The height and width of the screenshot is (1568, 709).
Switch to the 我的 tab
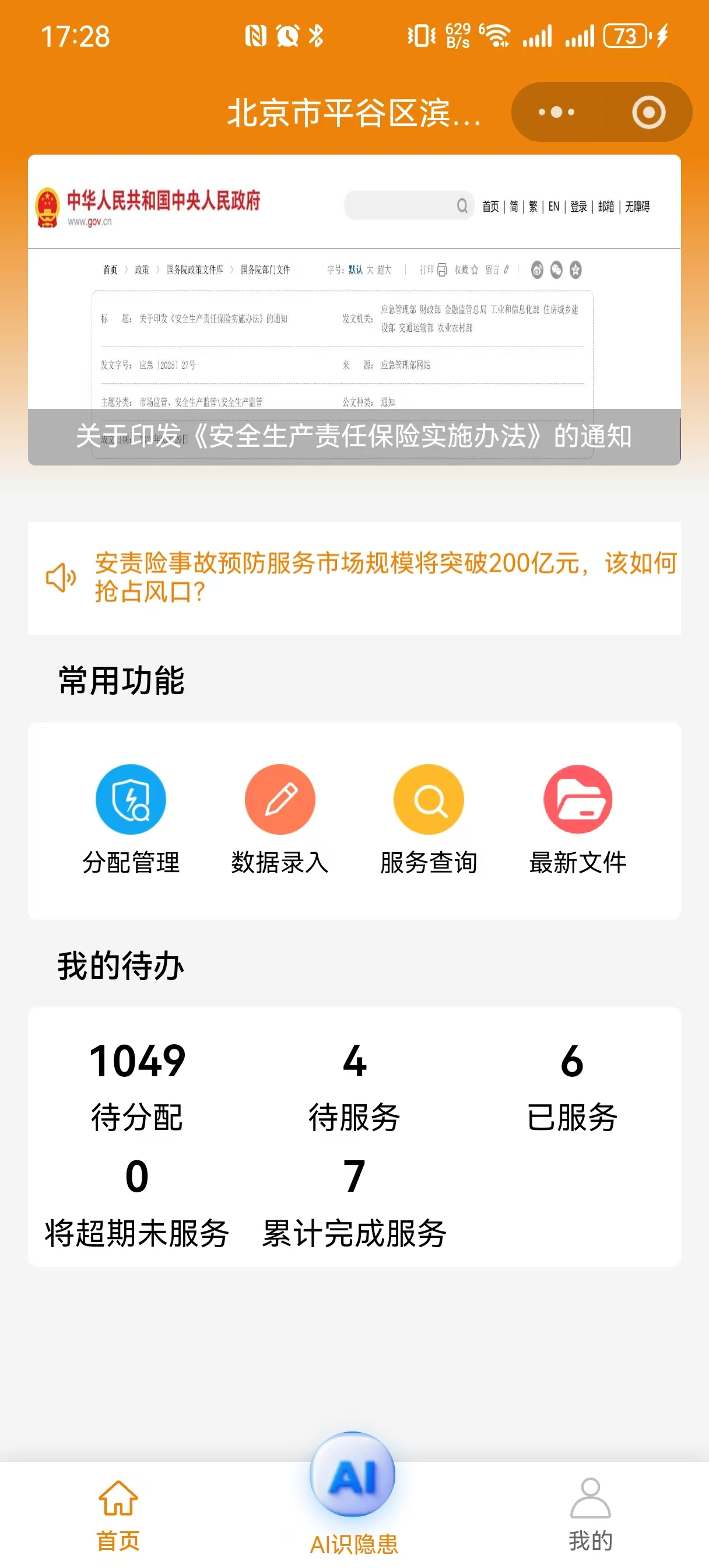590,1515
